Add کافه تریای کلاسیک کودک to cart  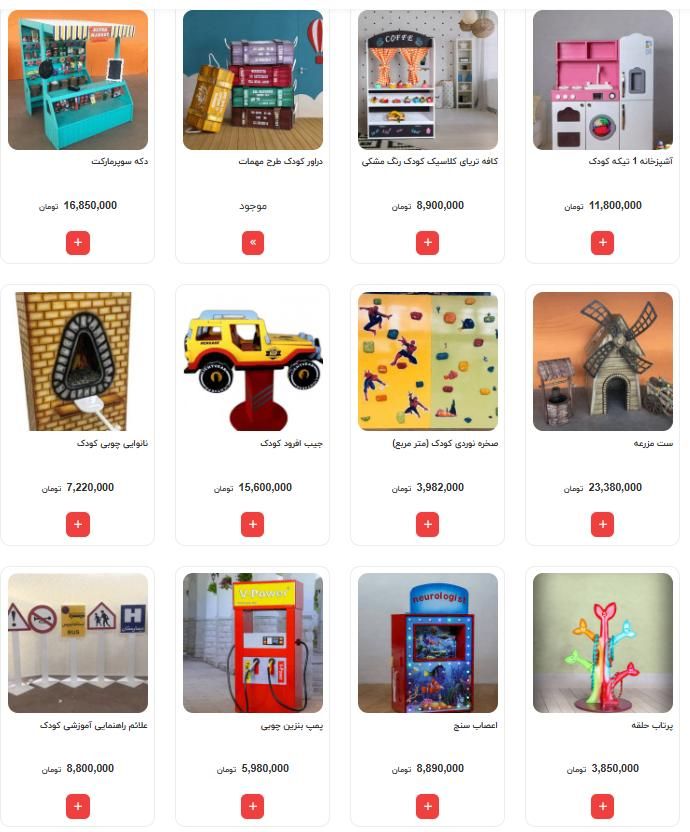427,242
